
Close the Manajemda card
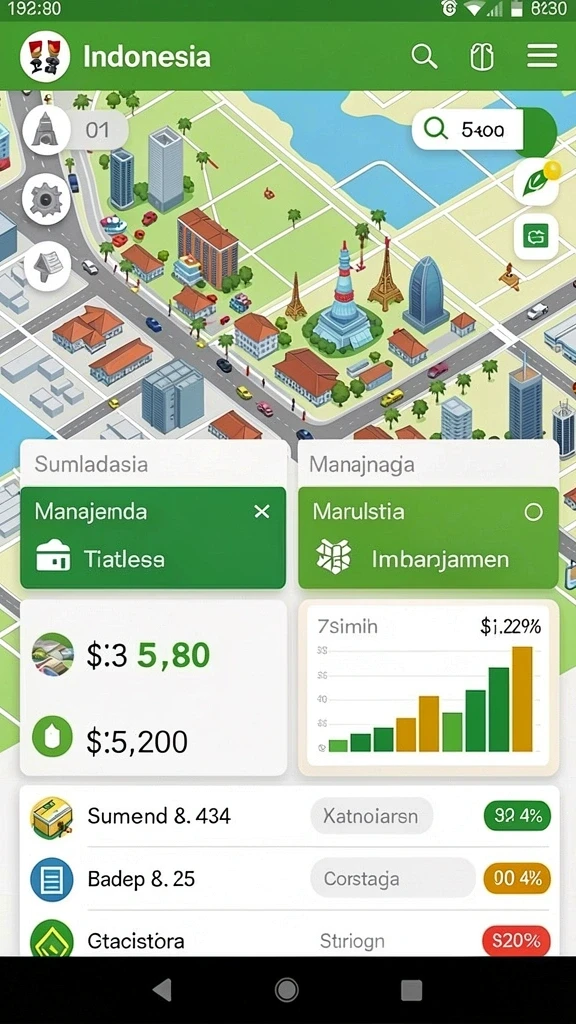262,511
